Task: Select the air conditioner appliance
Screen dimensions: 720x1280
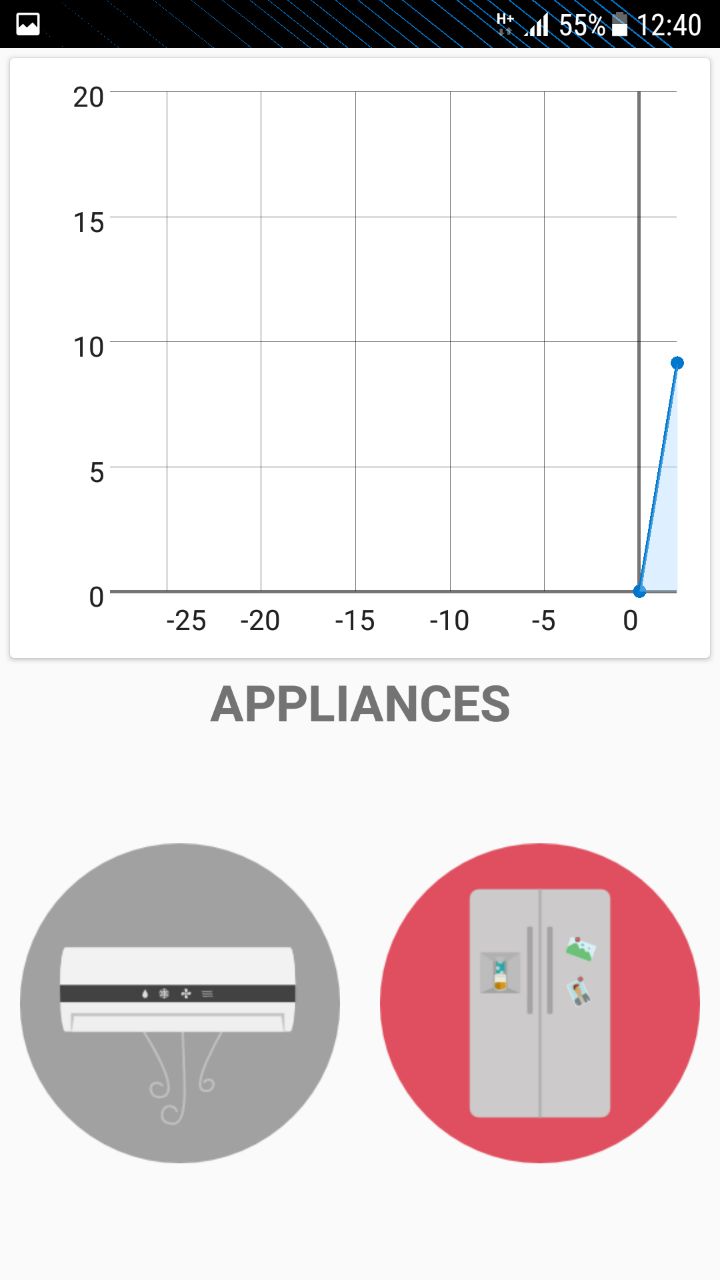Action: (x=180, y=1002)
